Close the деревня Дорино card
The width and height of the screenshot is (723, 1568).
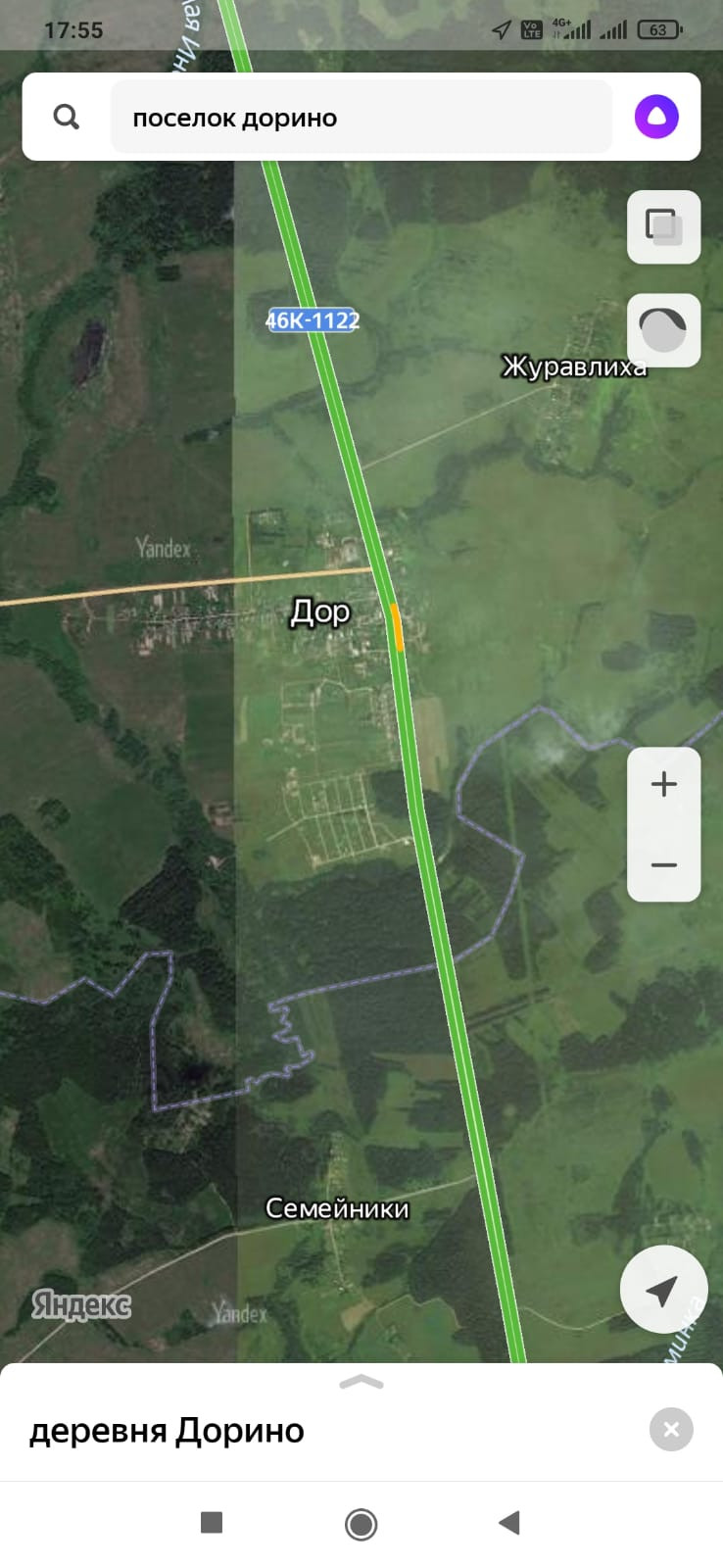(x=671, y=1430)
